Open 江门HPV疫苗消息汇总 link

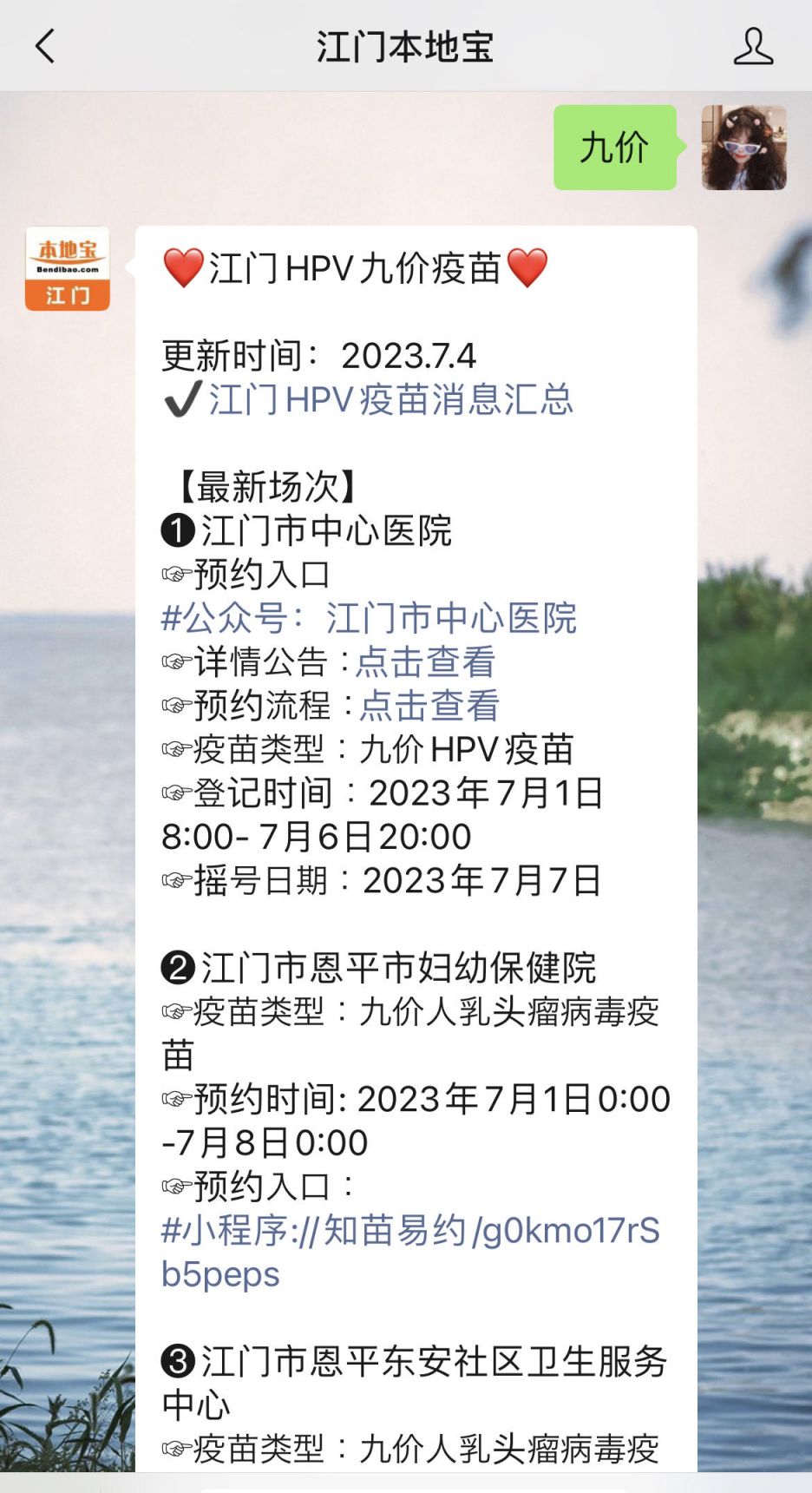tap(390, 400)
